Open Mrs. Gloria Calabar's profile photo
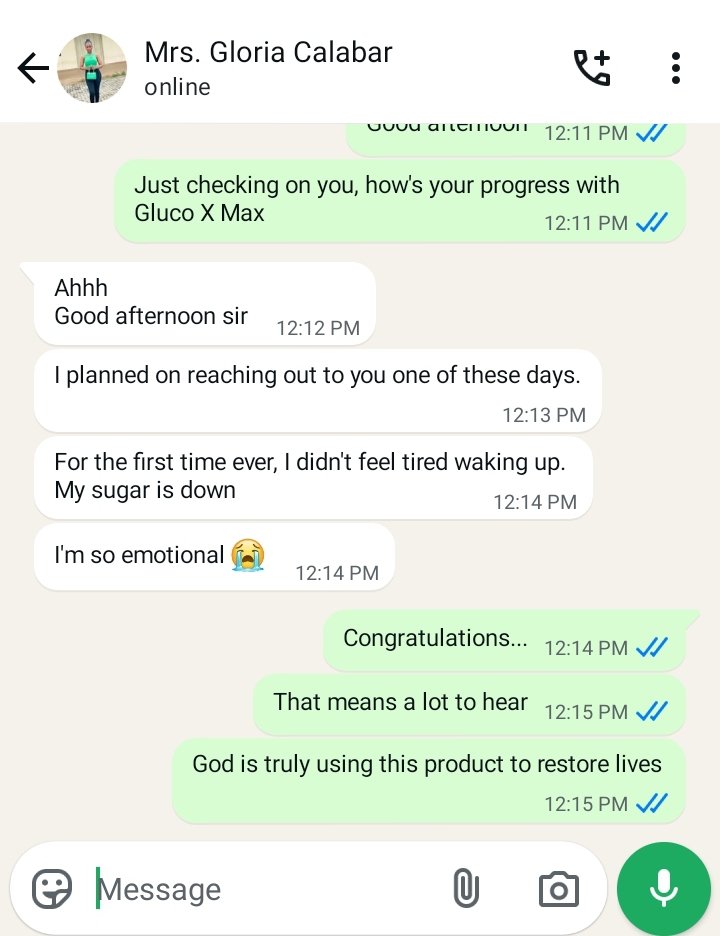The width and height of the screenshot is (720, 936). pos(93,68)
